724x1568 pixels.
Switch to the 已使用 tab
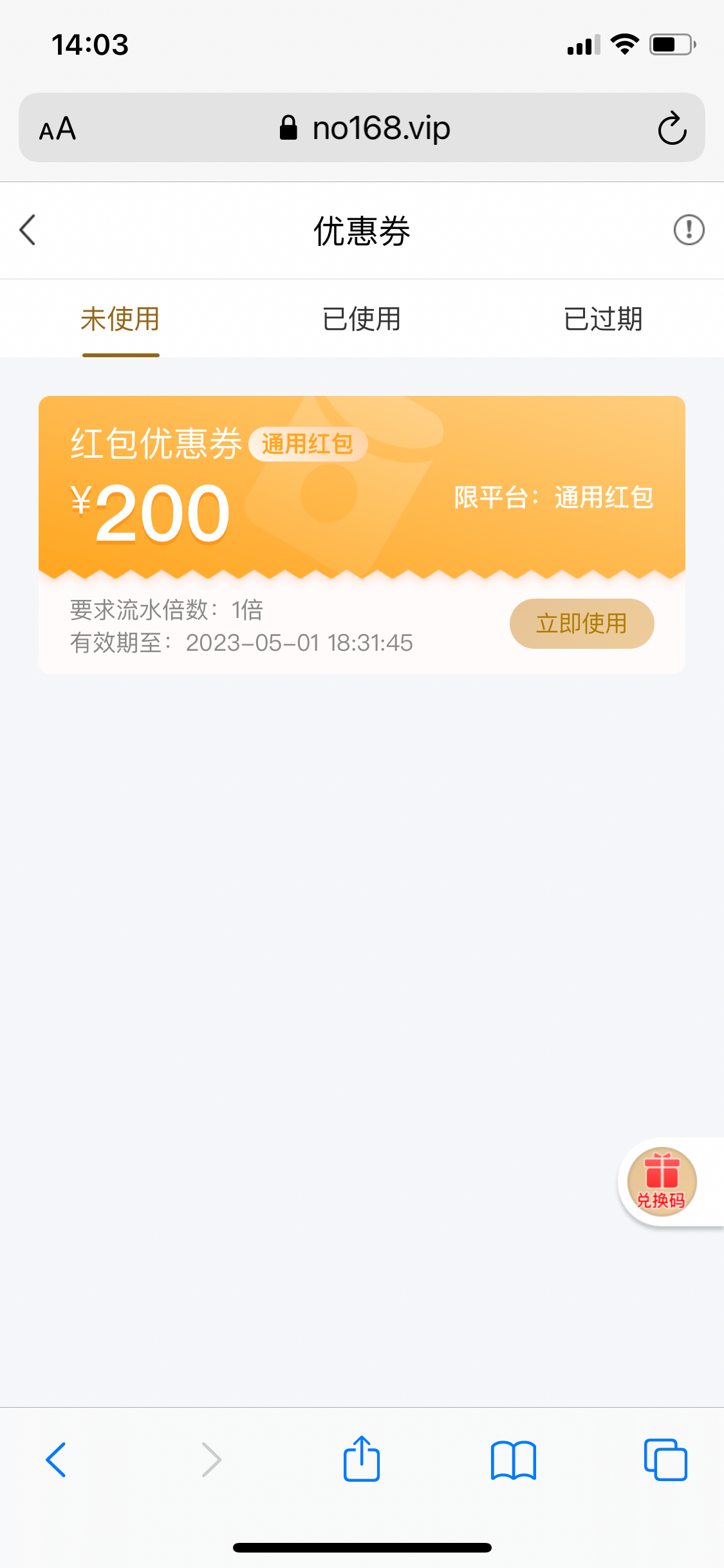click(x=362, y=319)
